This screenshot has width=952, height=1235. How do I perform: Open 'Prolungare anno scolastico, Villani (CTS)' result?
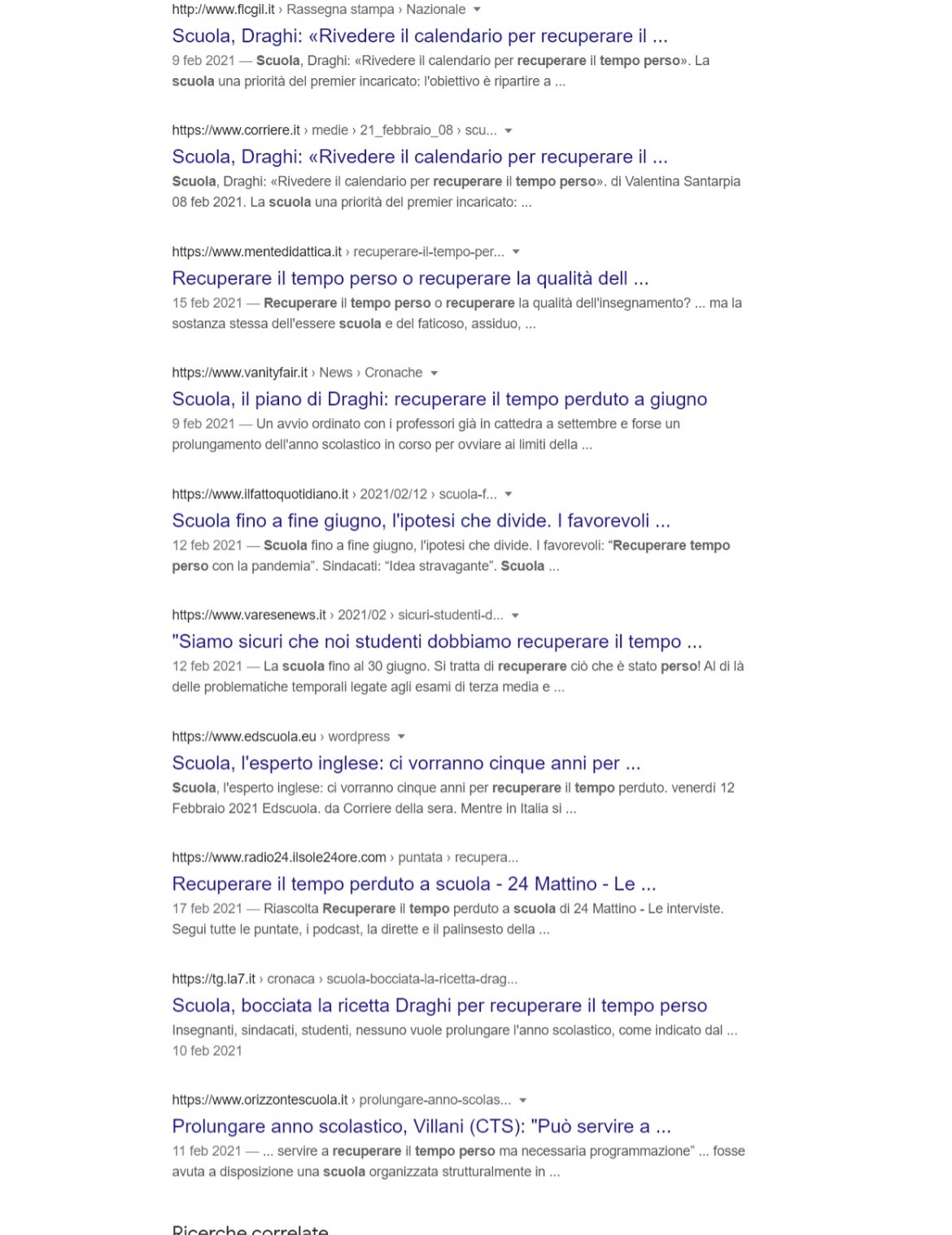tap(421, 1127)
